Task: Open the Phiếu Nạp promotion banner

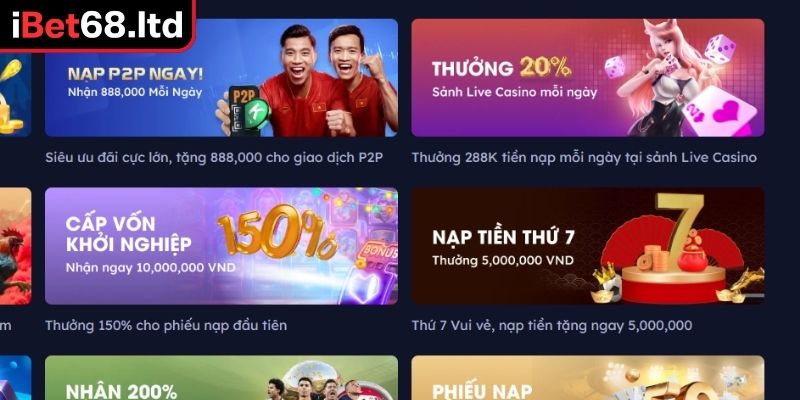Action: point(587,379)
